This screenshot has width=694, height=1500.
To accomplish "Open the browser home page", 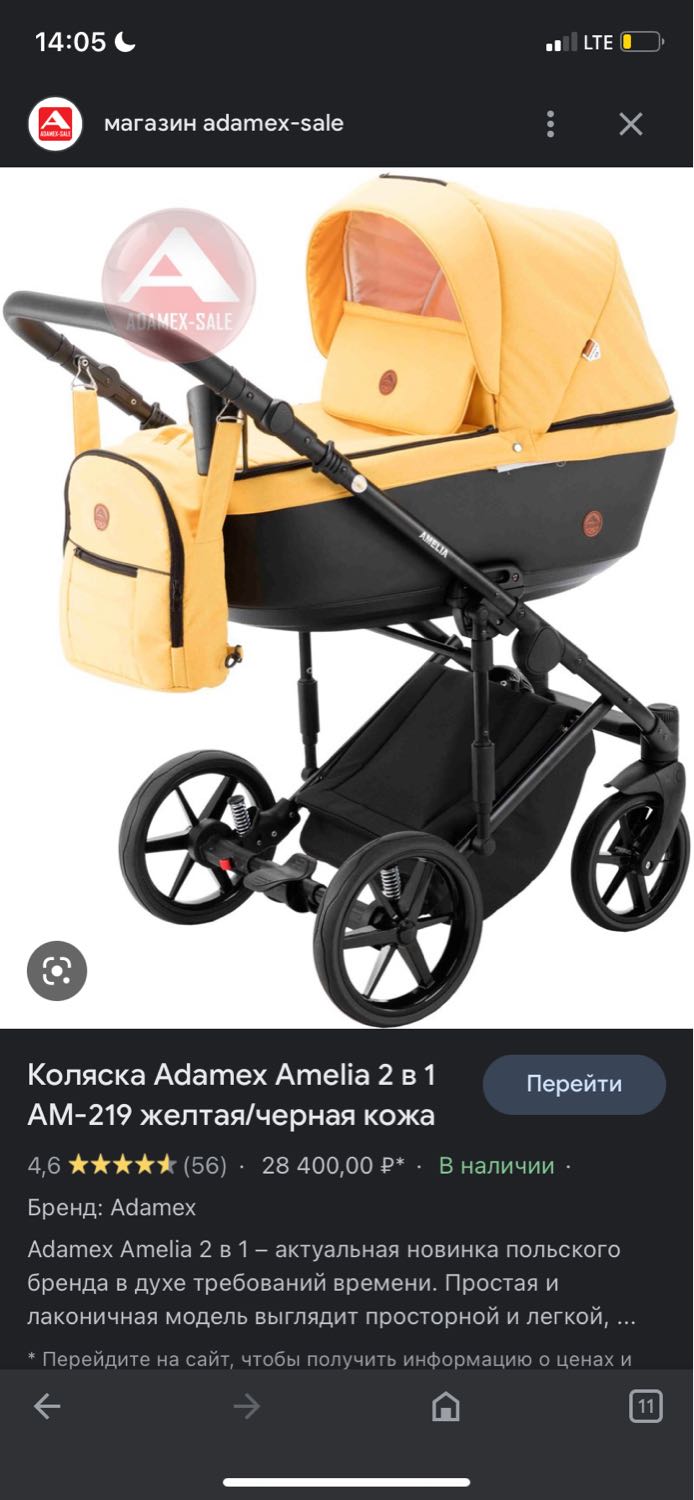I will point(445,1407).
